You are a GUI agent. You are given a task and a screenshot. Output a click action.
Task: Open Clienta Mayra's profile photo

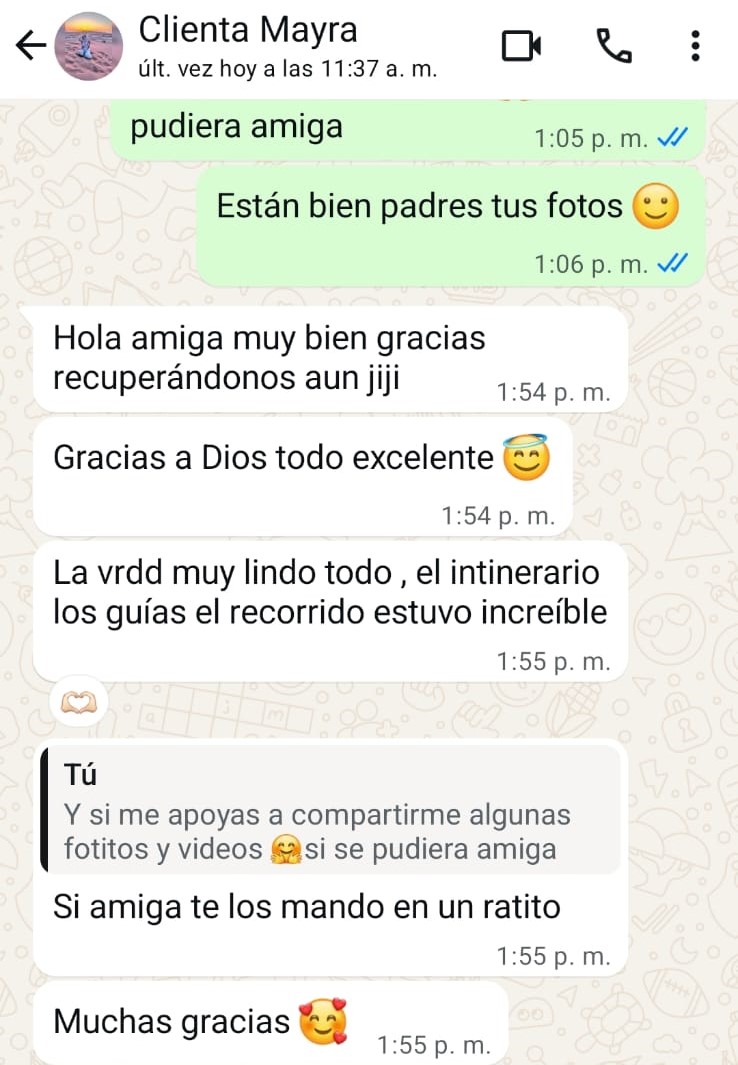[88, 46]
